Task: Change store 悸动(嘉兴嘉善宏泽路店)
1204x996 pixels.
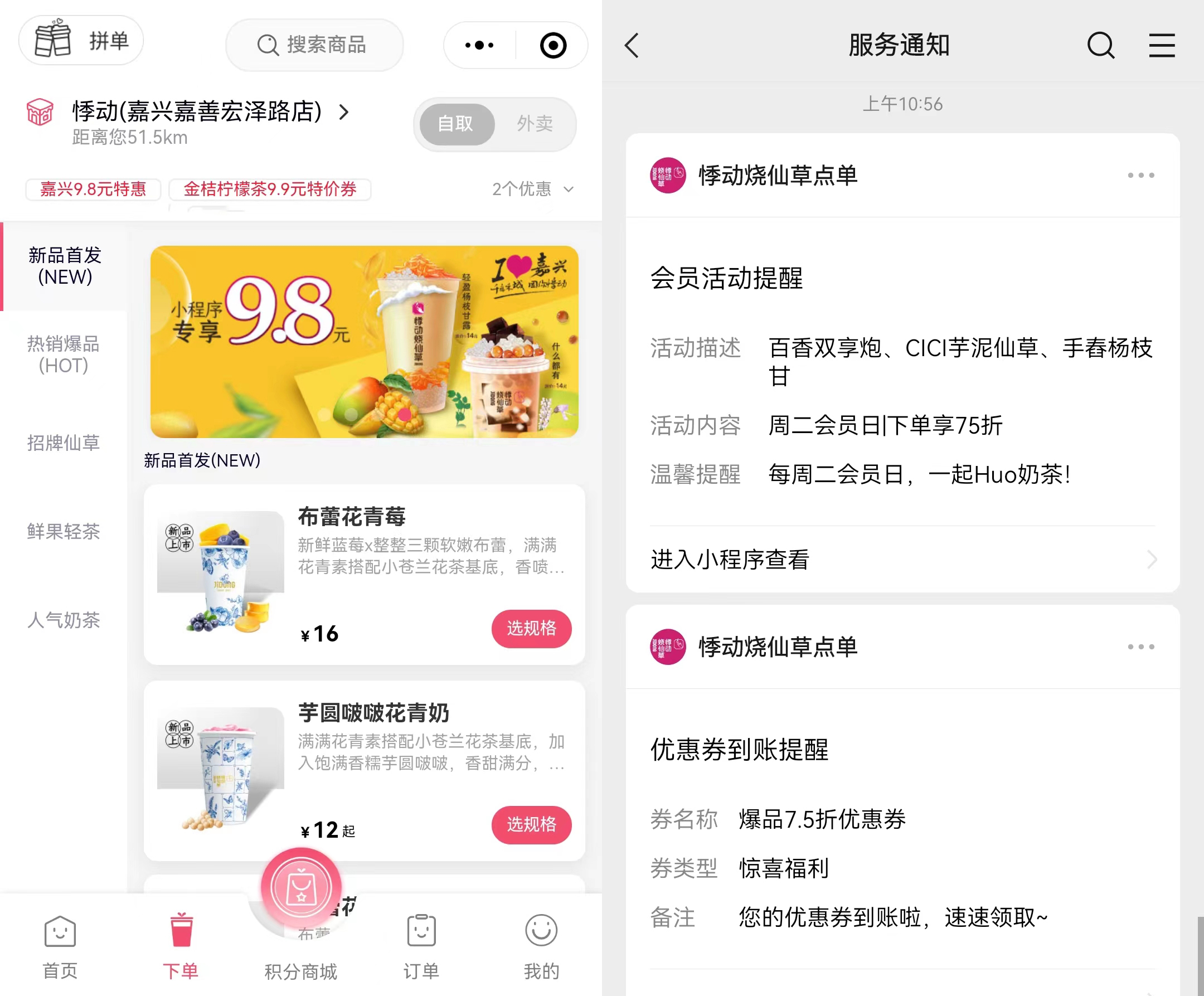Action: (x=209, y=112)
